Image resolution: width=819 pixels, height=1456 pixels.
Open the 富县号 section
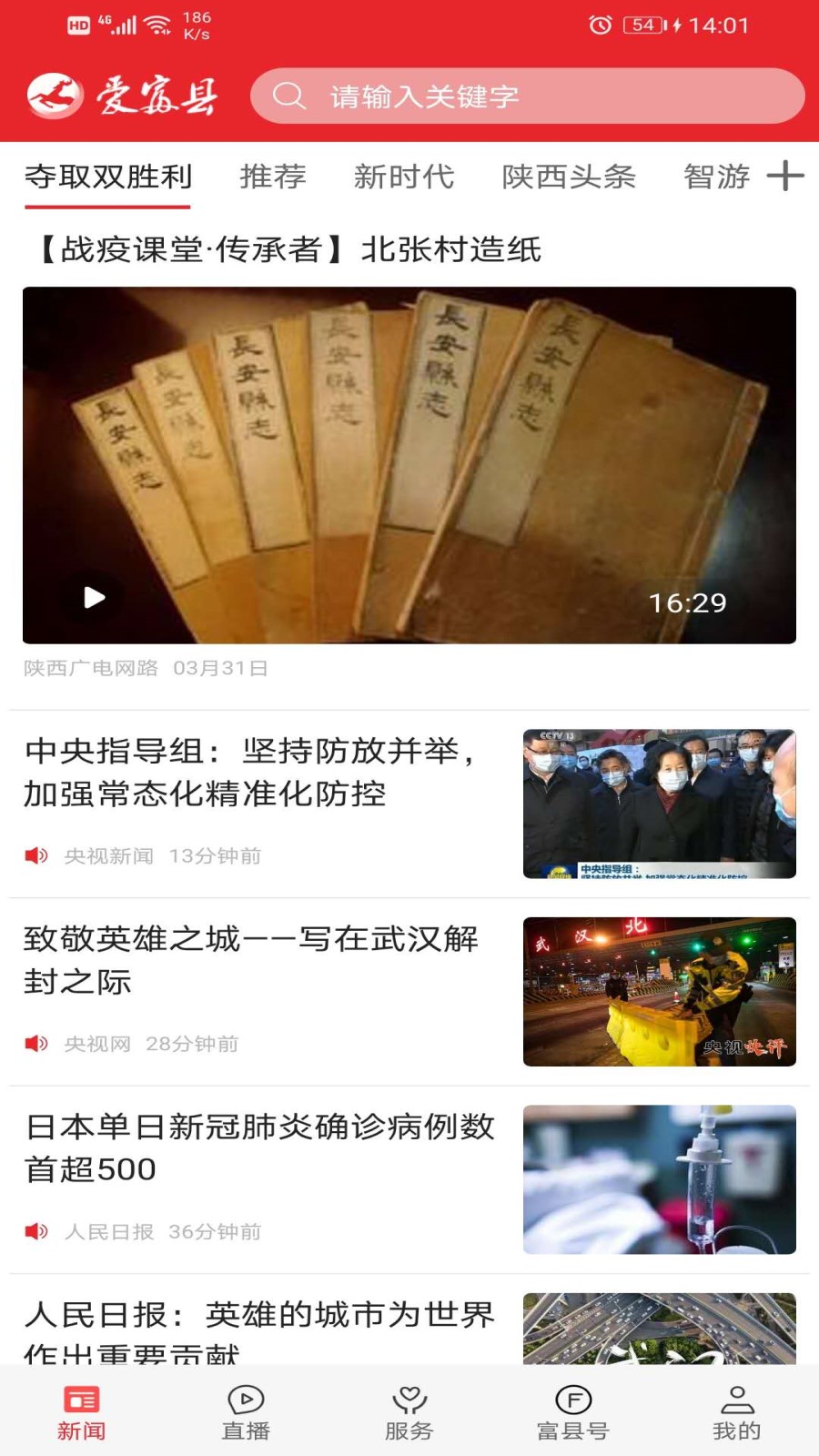pos(573,1406)
